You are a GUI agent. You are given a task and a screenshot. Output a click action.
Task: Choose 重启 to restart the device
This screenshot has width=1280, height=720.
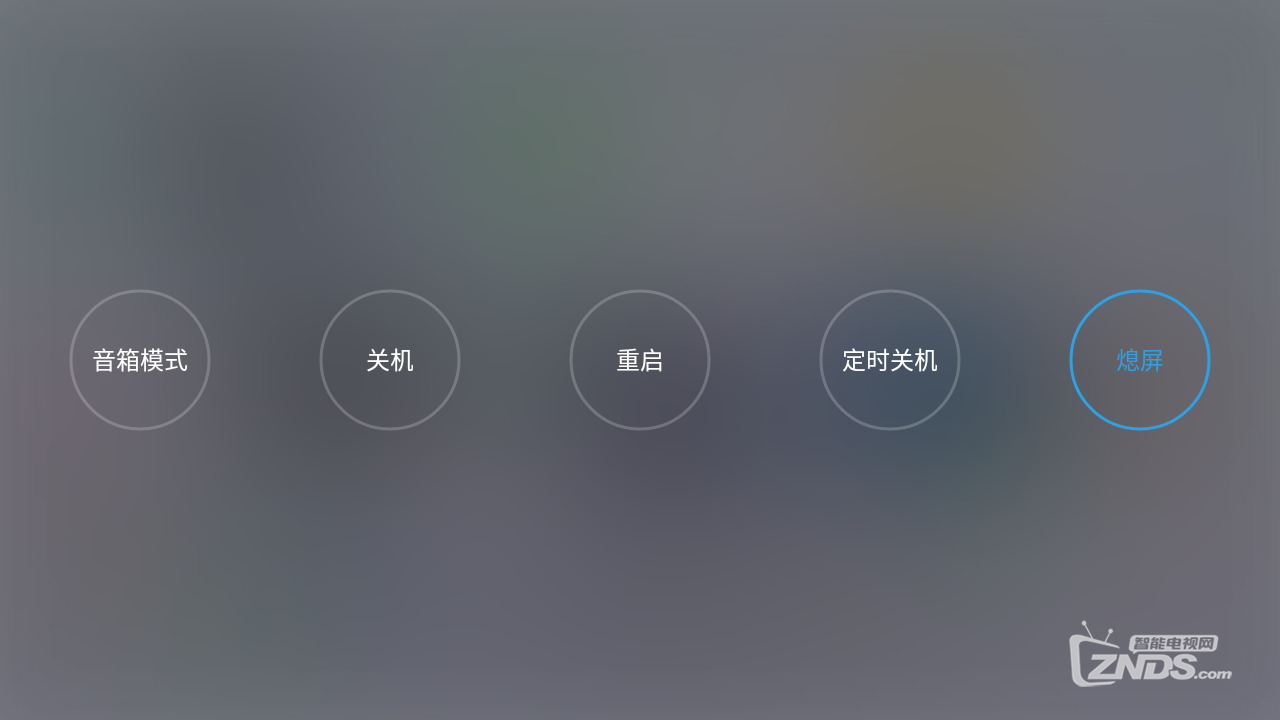[640, 360]
